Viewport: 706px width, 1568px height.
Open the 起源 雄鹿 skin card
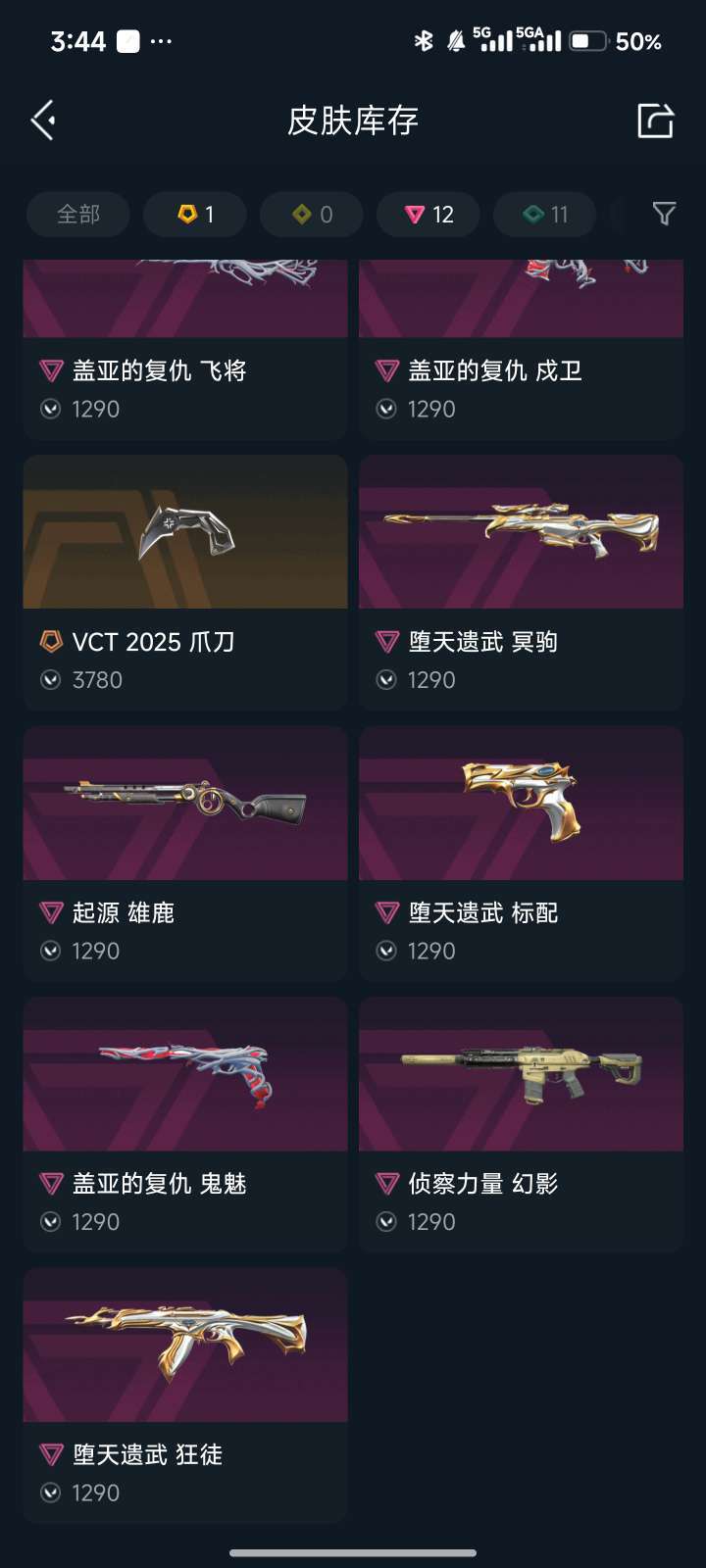185,854
